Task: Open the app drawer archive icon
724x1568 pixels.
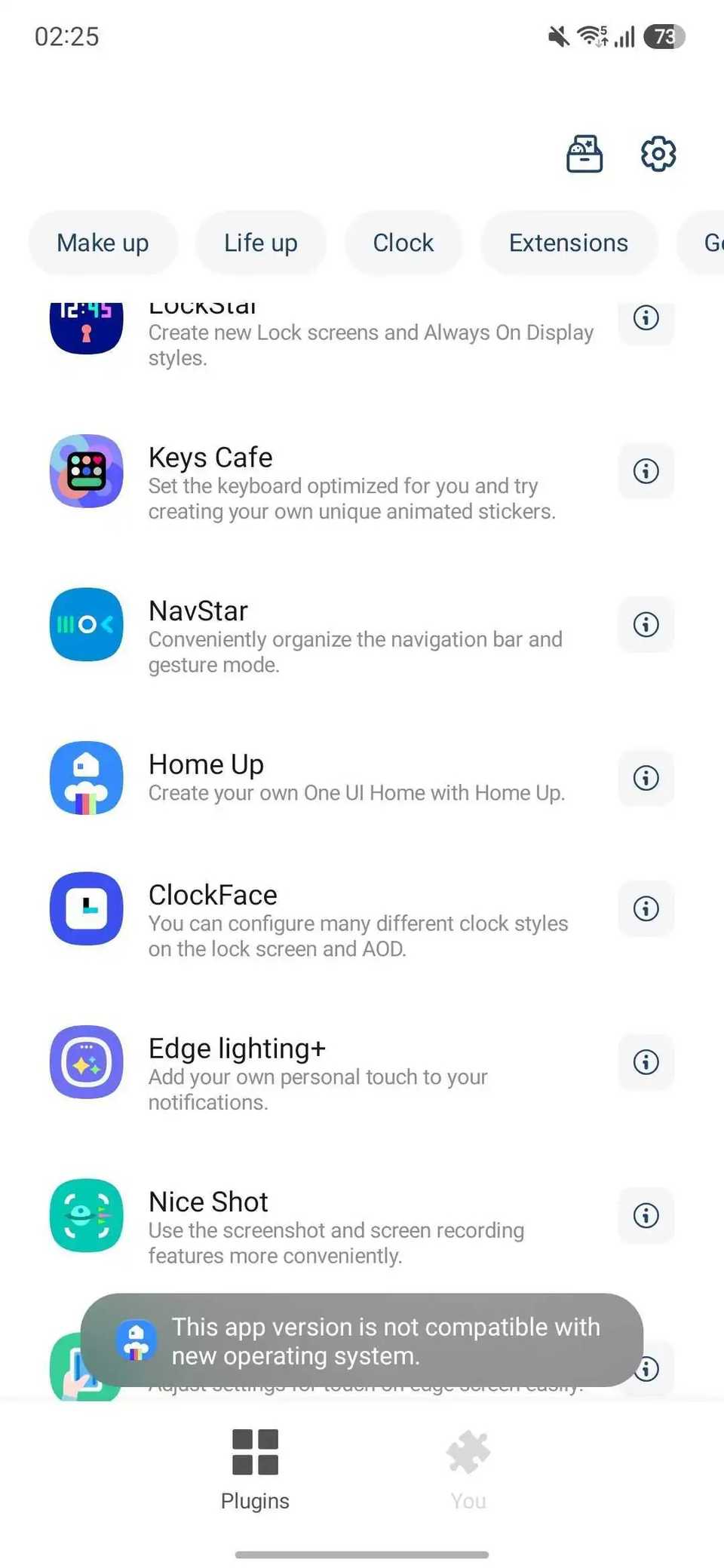Action: point(584,153)
